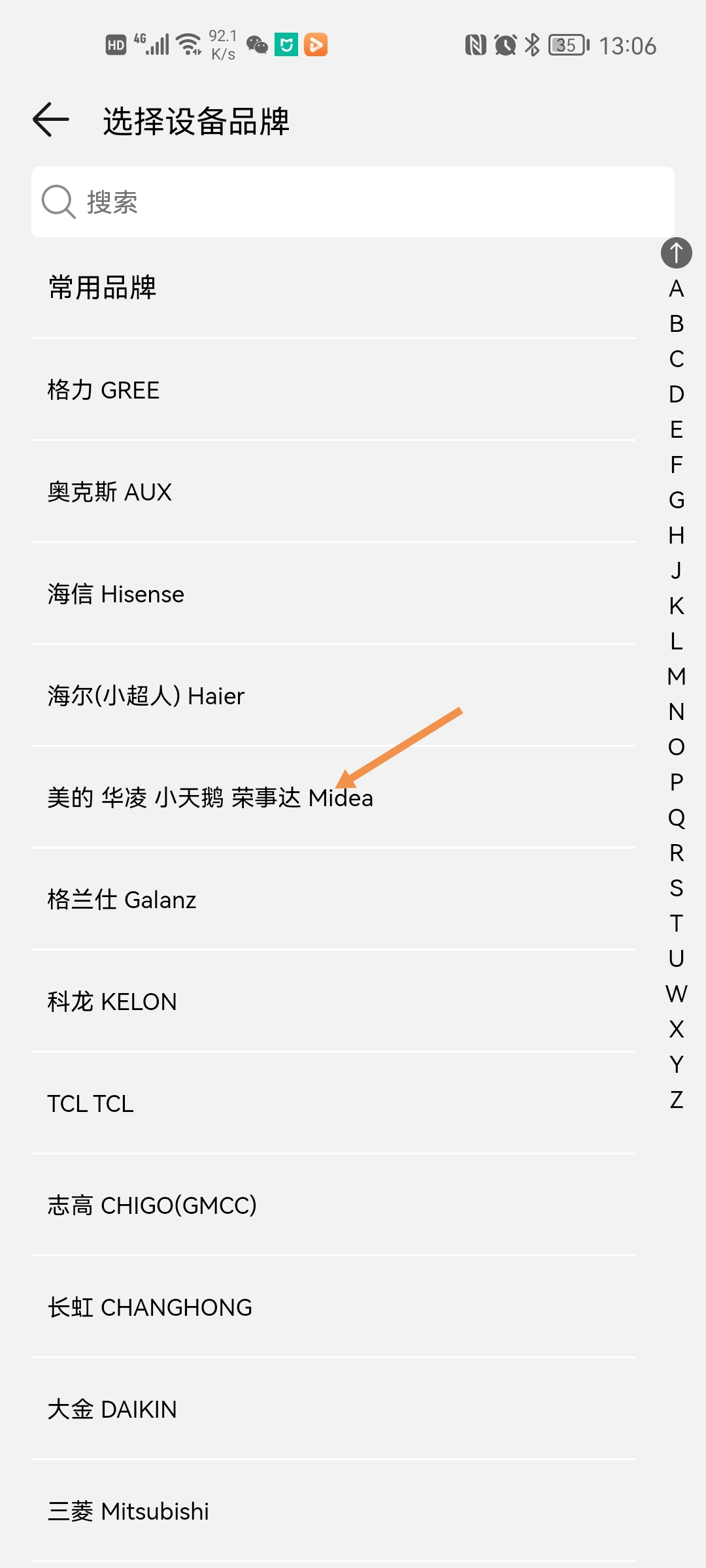
Task: Open WeChat from the status bar icon
Action: point(256,44)
